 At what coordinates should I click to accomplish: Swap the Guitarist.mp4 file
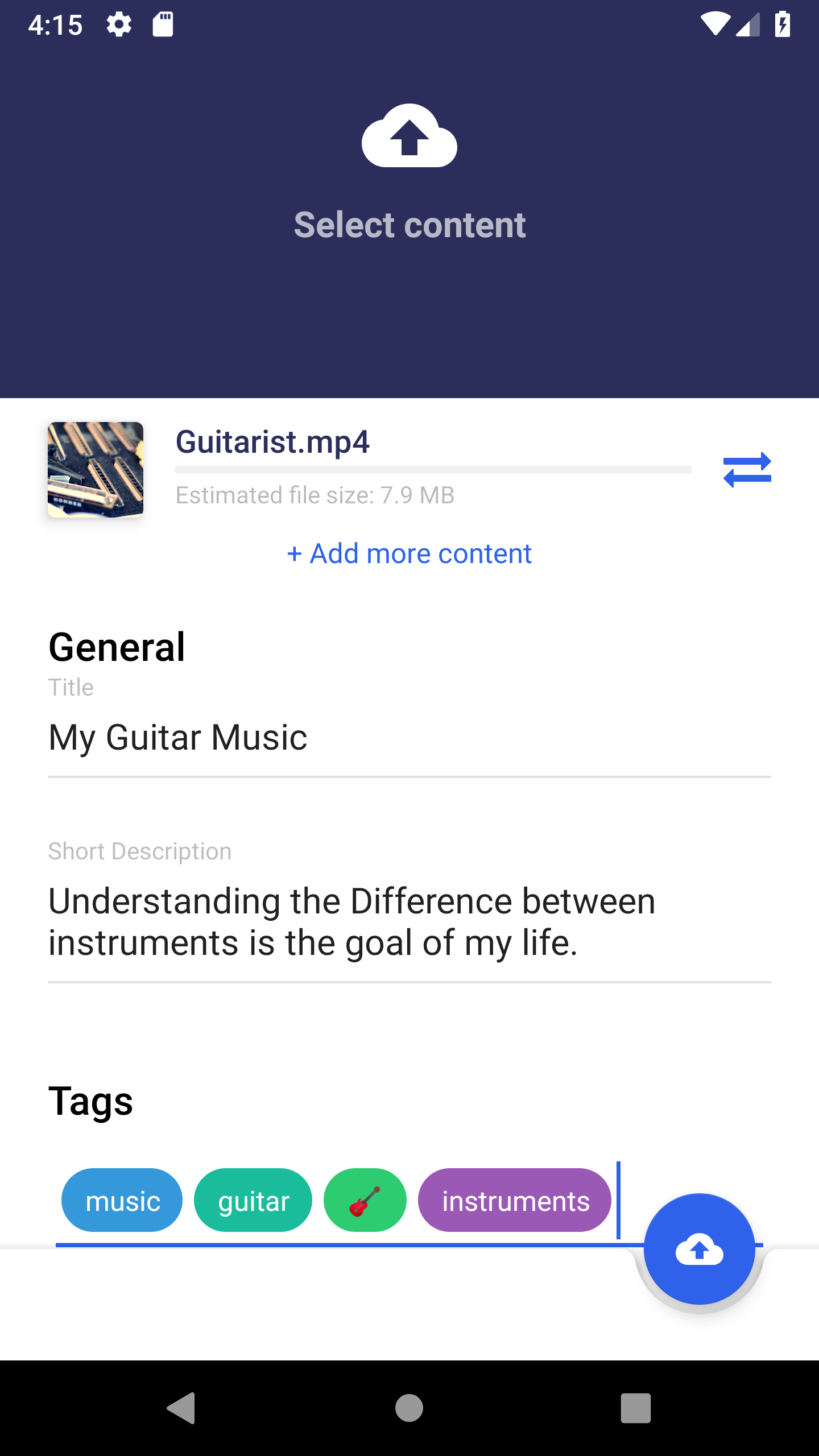[747, 470]
